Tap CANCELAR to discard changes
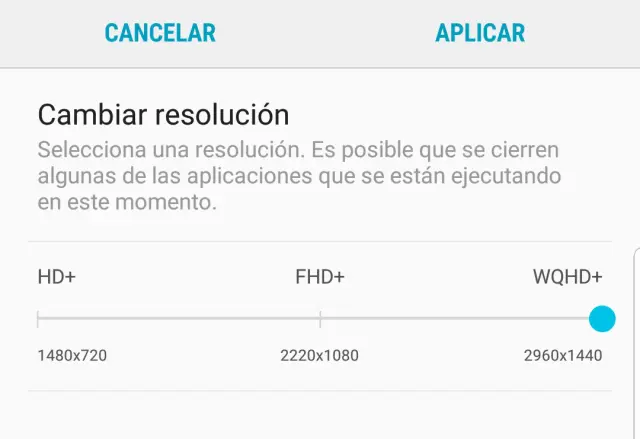This screenshot has width=640, height=439. pos(160,32)
